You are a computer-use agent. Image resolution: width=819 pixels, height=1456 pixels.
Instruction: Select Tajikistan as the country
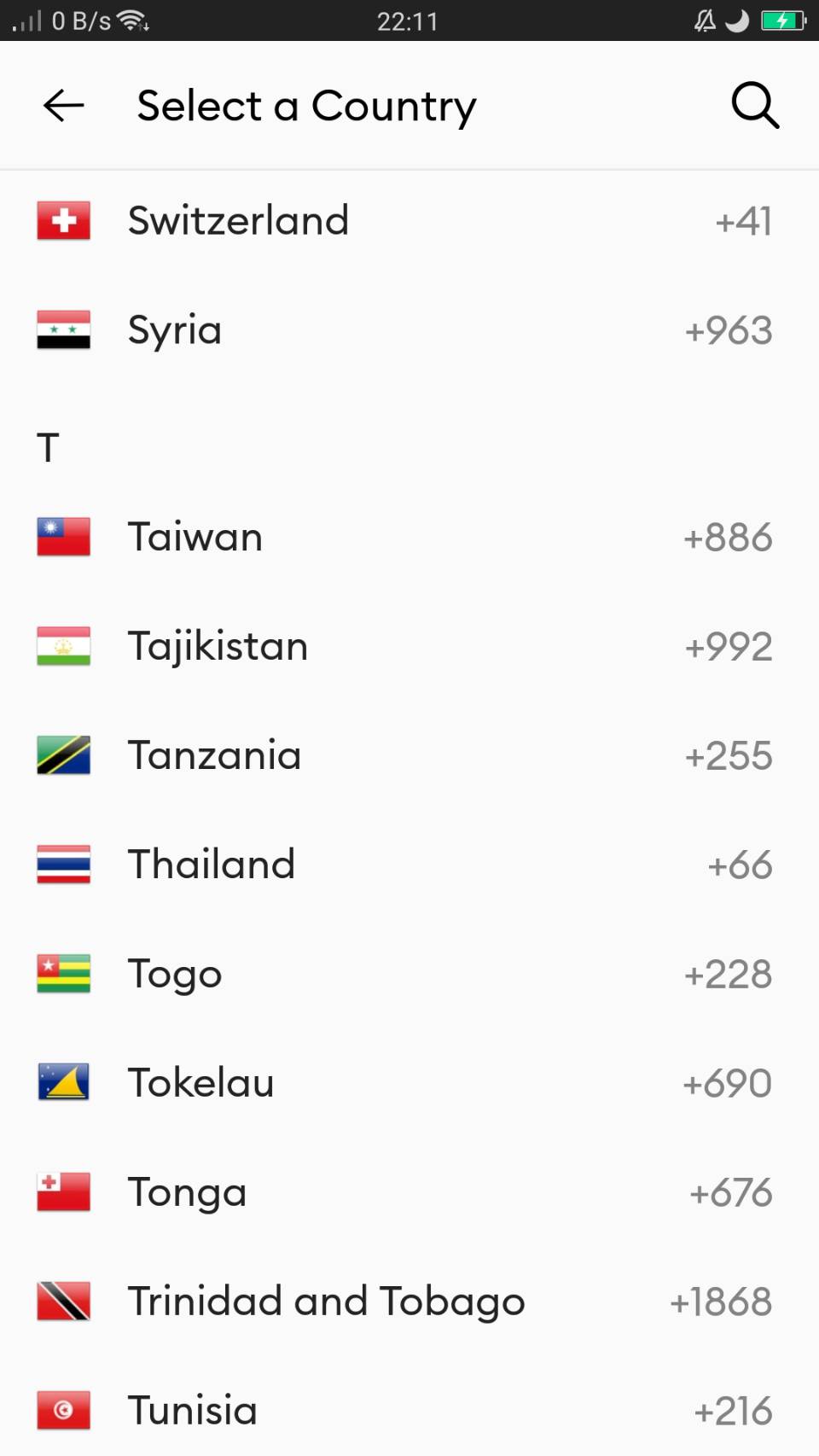coord(409,646)
